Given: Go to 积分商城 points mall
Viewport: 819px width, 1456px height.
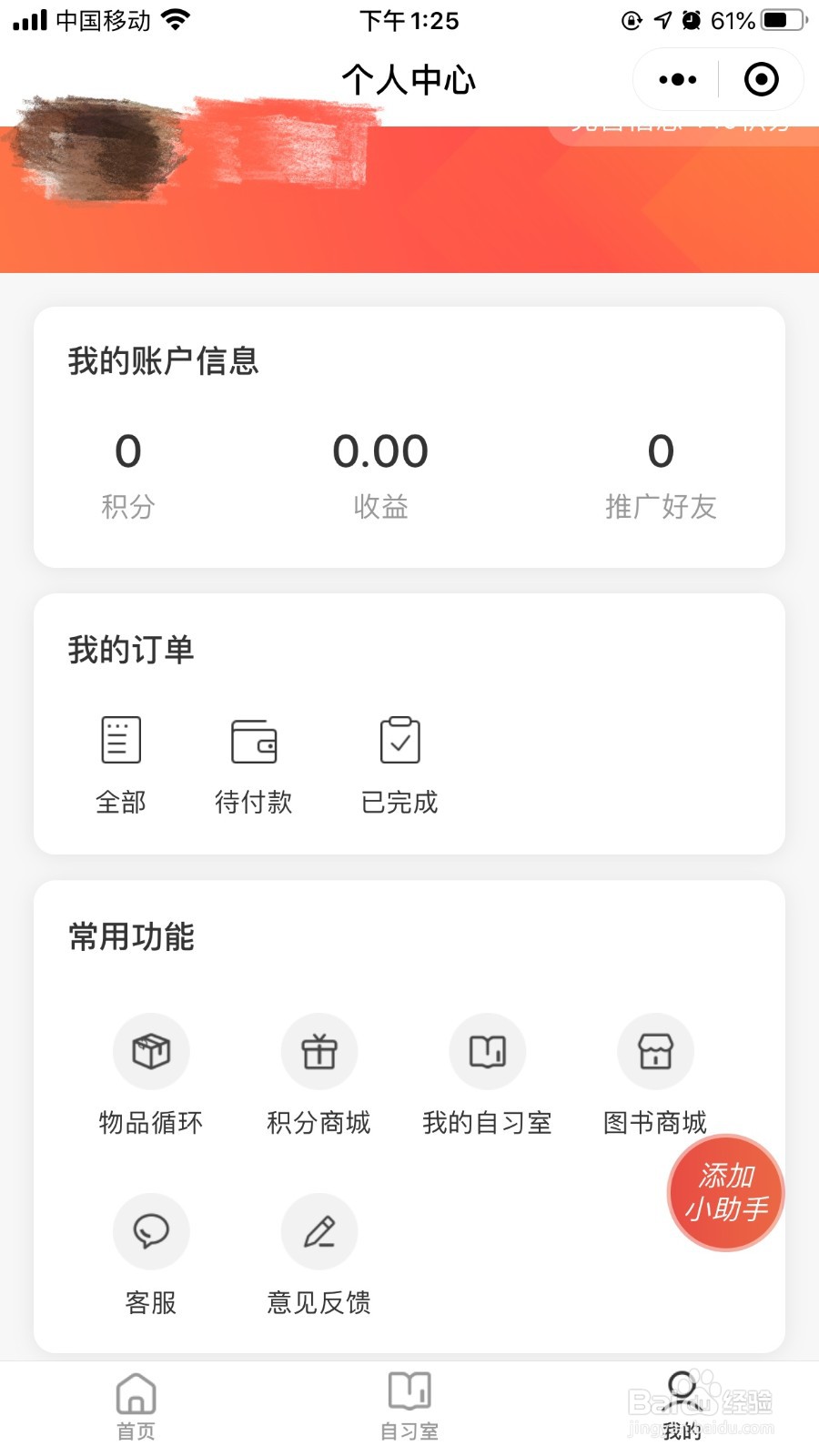Looking at the screenshot, I should 319,1072.
